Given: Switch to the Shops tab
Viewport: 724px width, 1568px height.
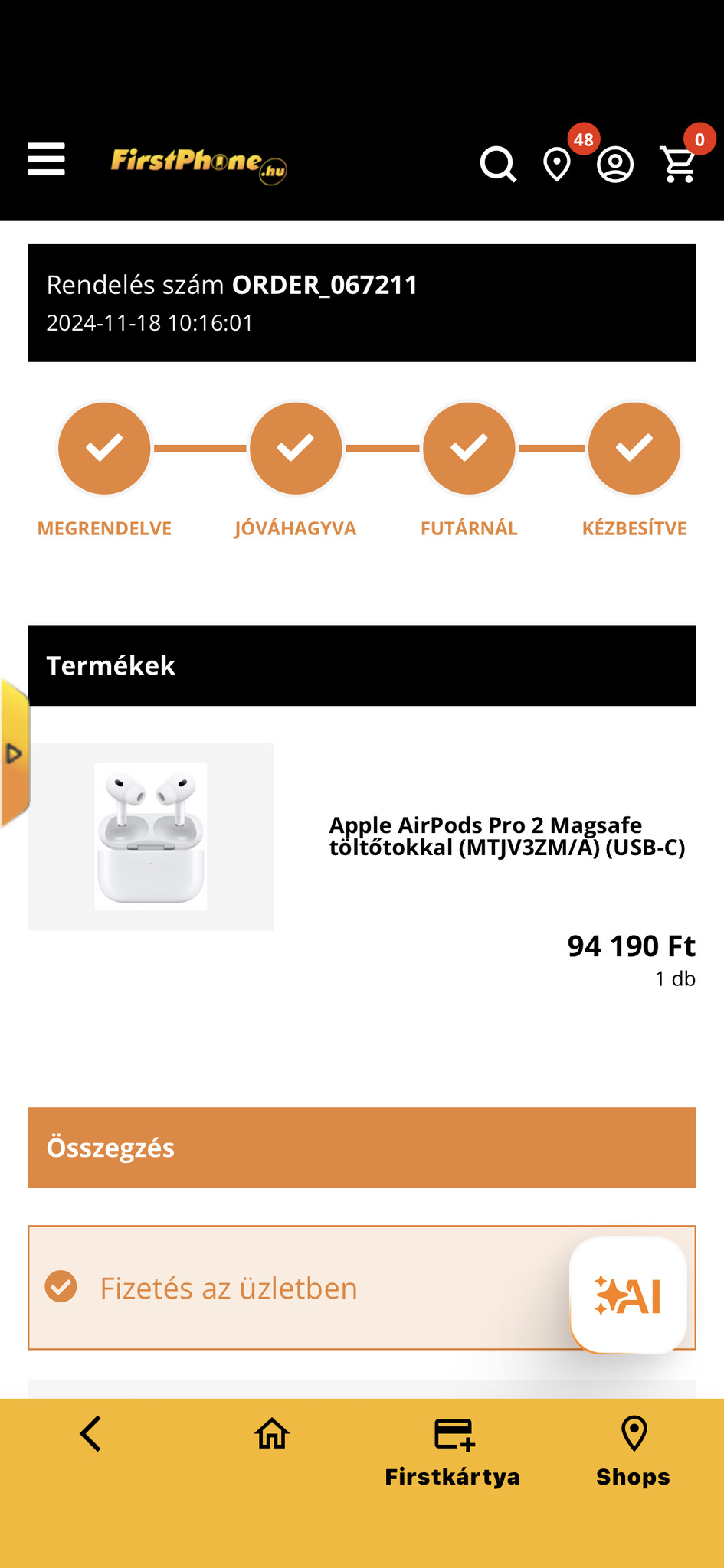Looking at the screenshot, I should [634, 1450].
